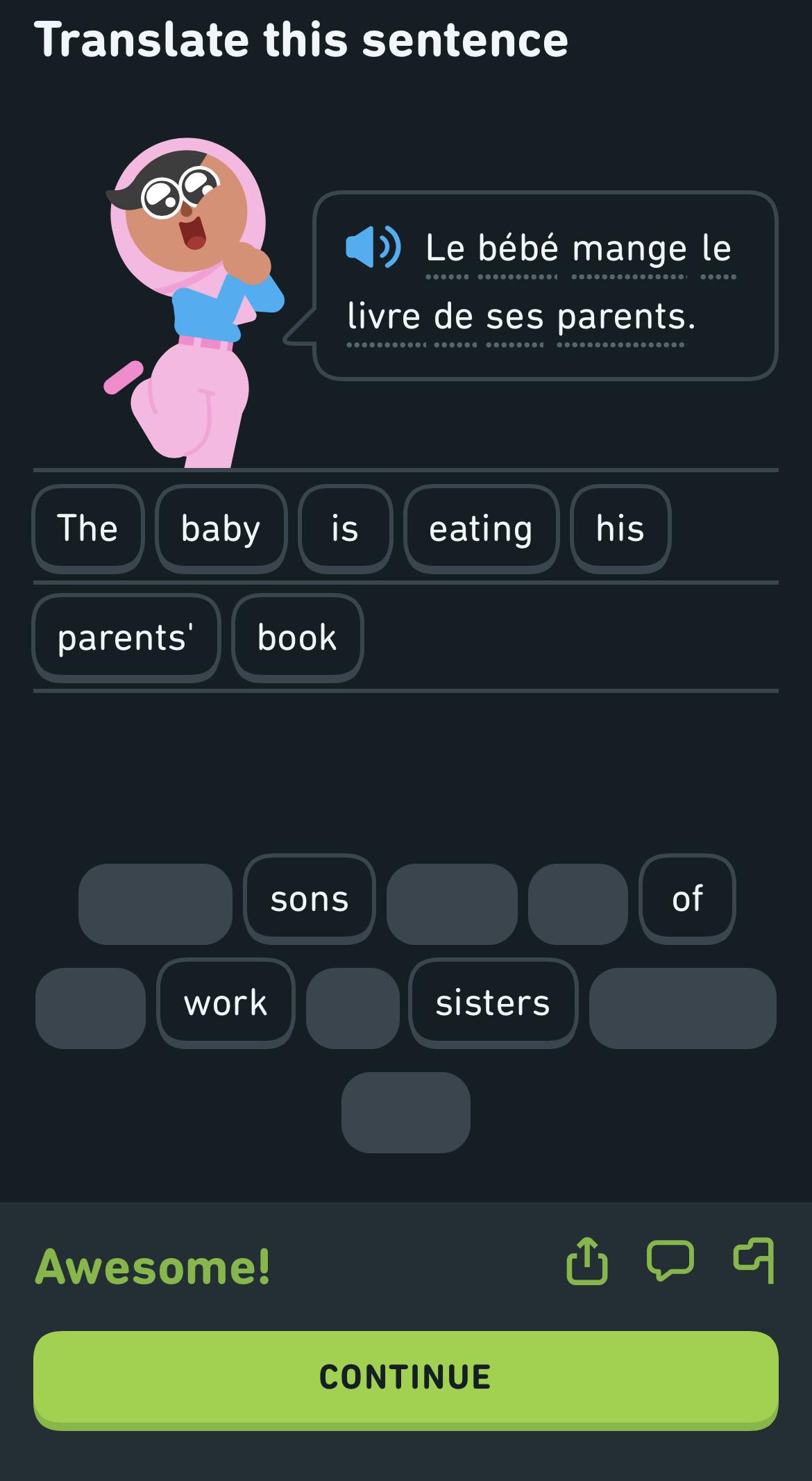Select the word tile "sons"
Image resolution: width=812 pixels, height=1481 pixels.
(309, 899)
